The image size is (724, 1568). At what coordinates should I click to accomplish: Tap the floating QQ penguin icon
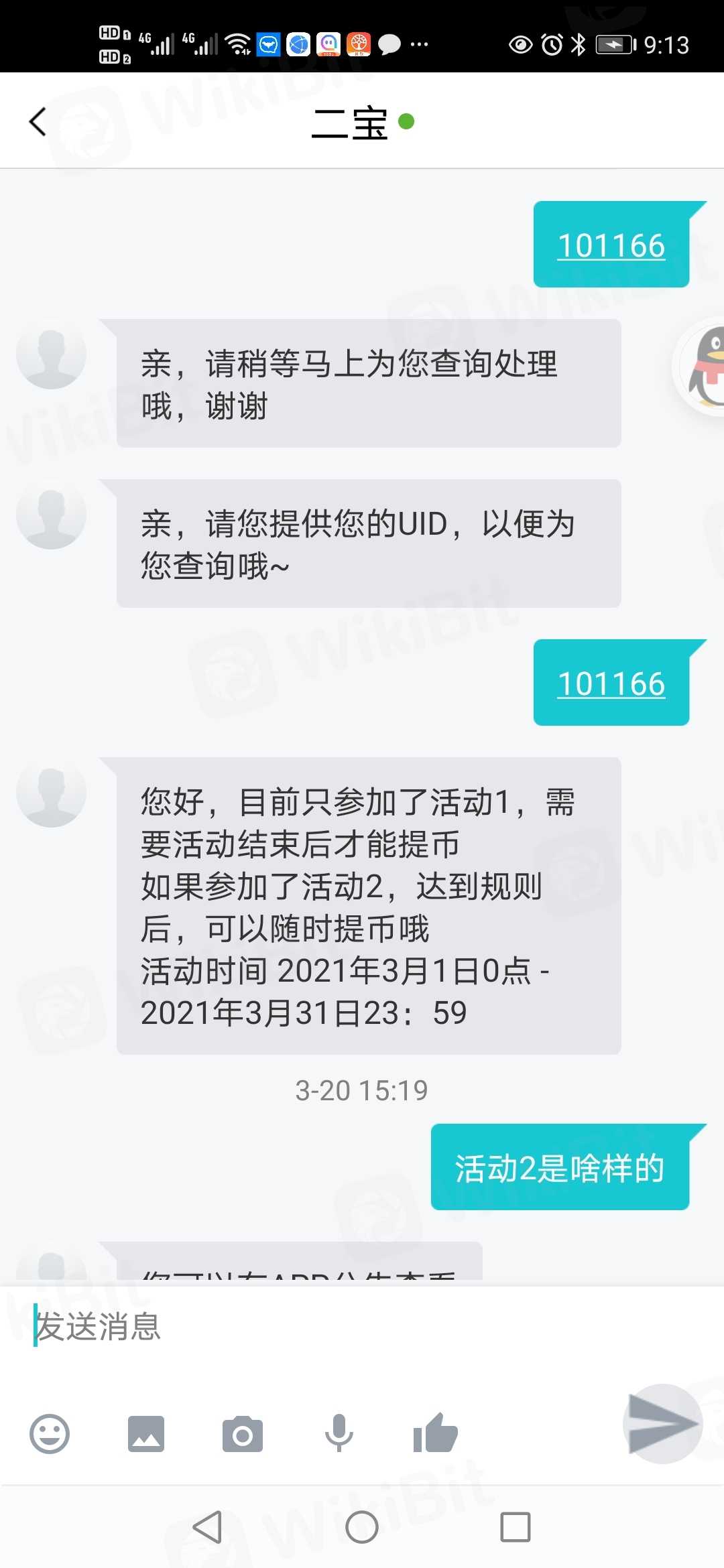[704, 367]
